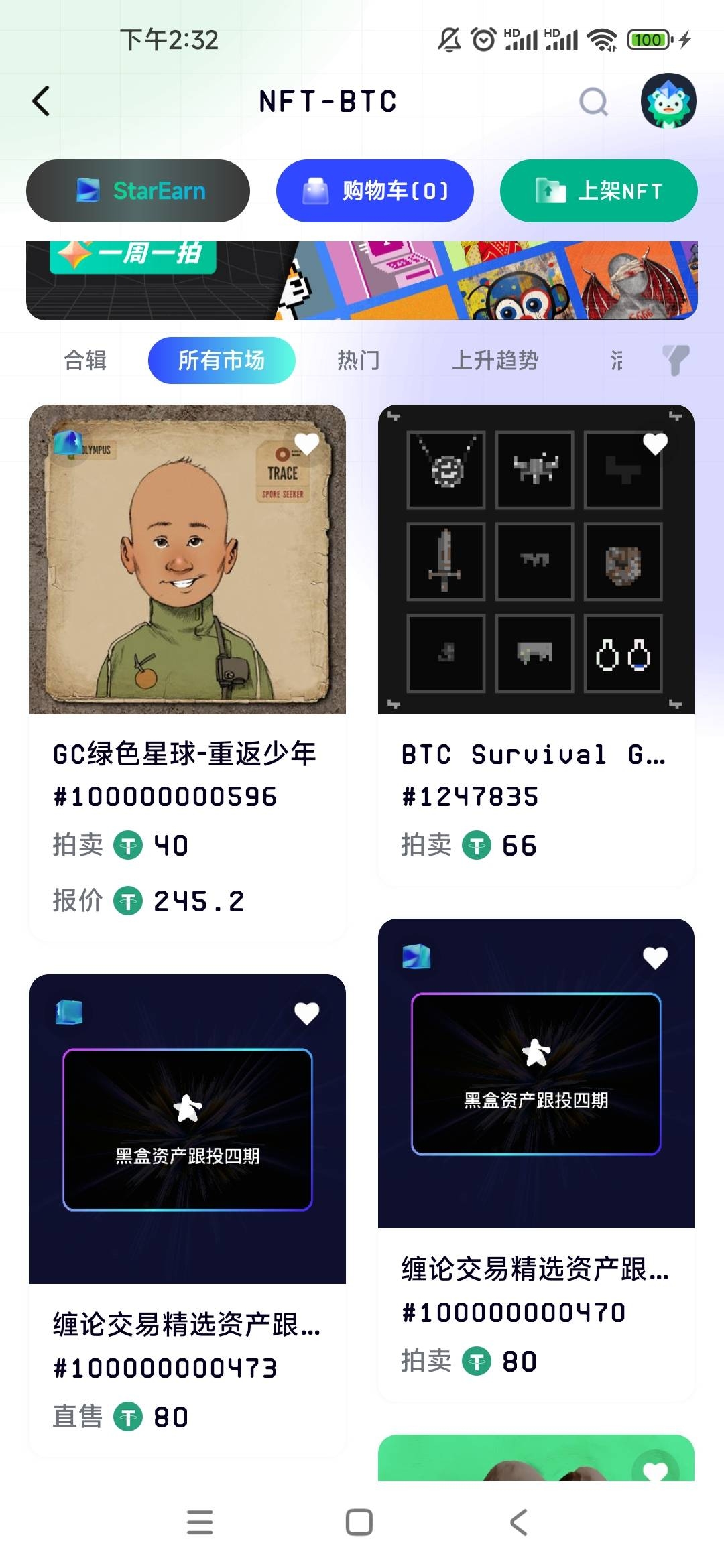Open the shopping cart 购物车(0)

tap(375, 191)
